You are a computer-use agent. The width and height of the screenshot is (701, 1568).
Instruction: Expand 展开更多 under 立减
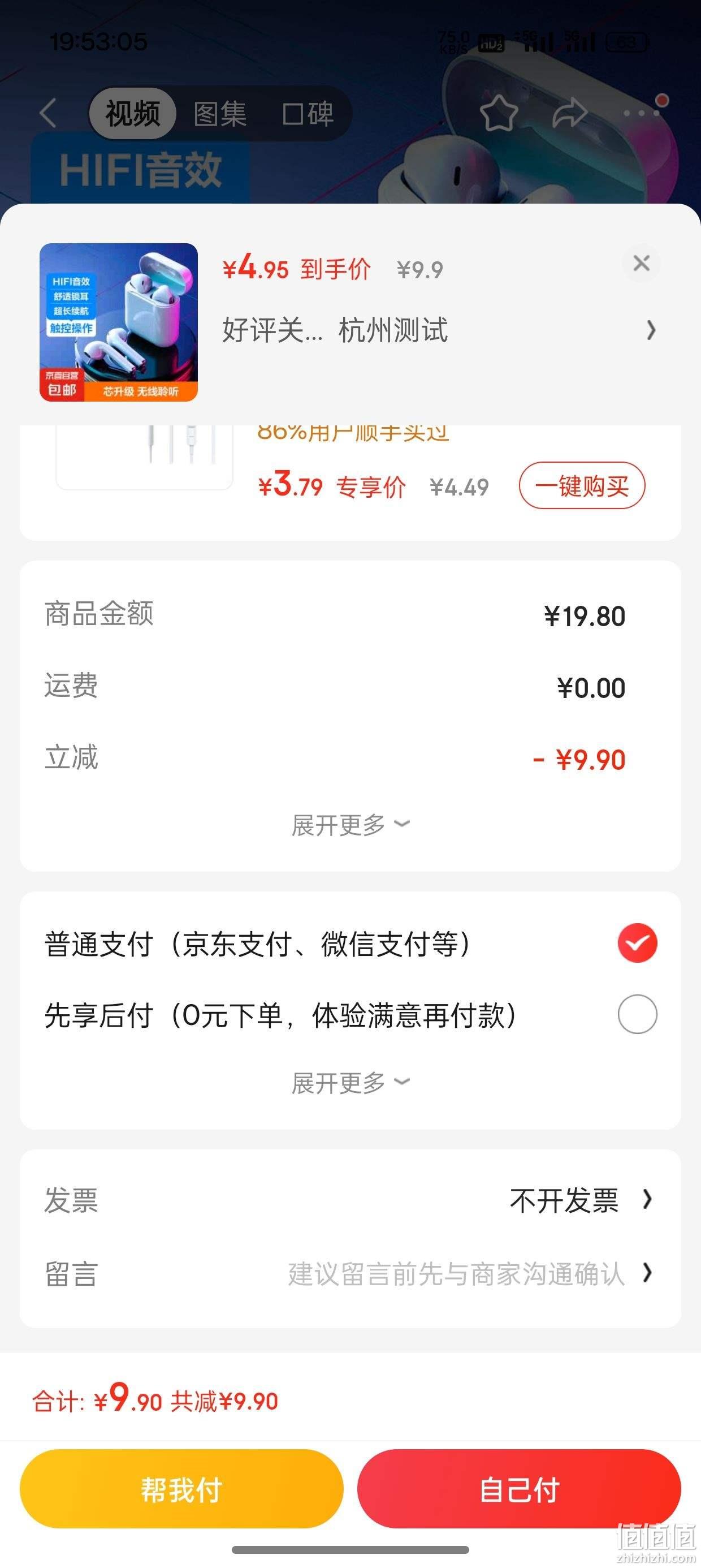[x=350, y=825]
